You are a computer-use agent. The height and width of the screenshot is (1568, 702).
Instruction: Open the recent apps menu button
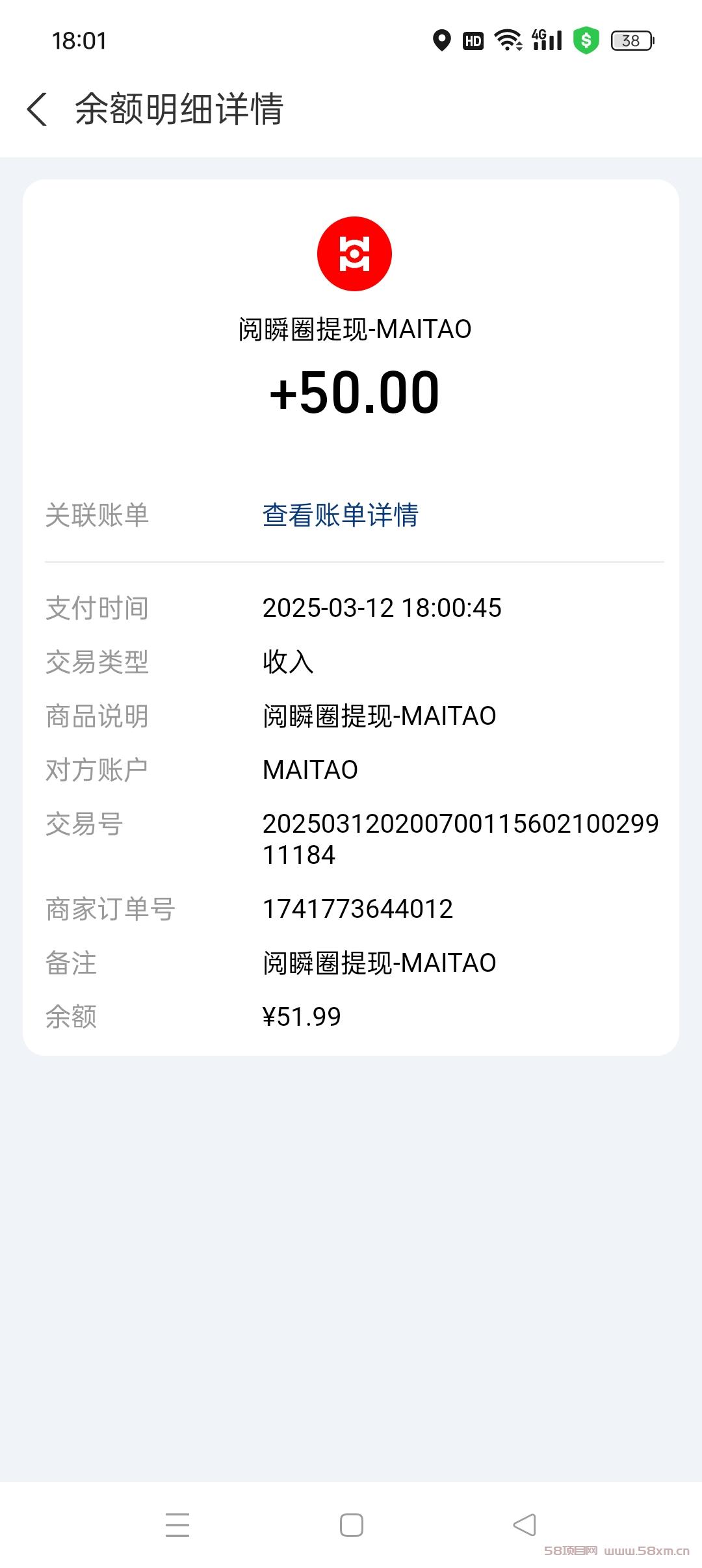tap(177, 1525)
